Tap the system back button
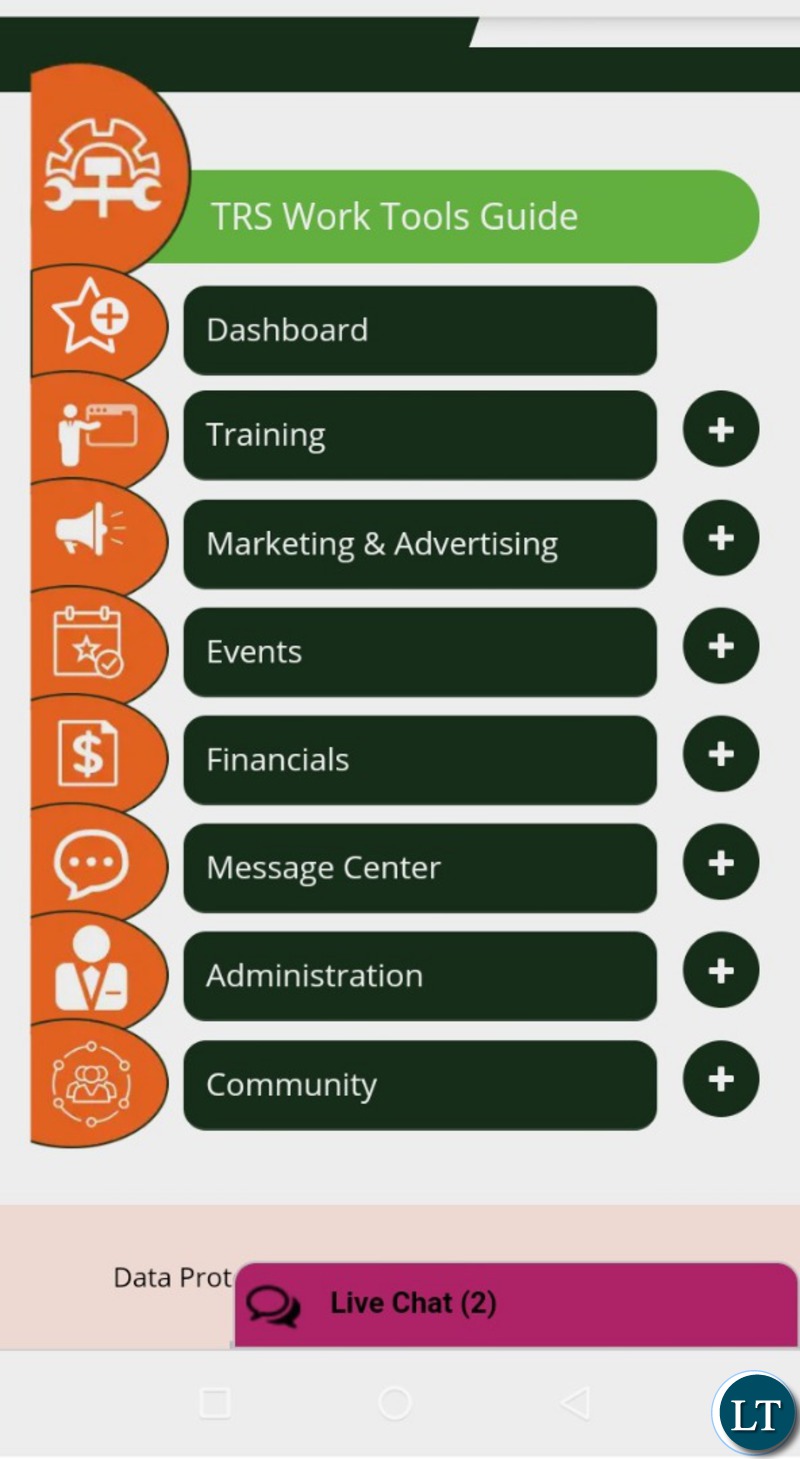 [575, 1402]
